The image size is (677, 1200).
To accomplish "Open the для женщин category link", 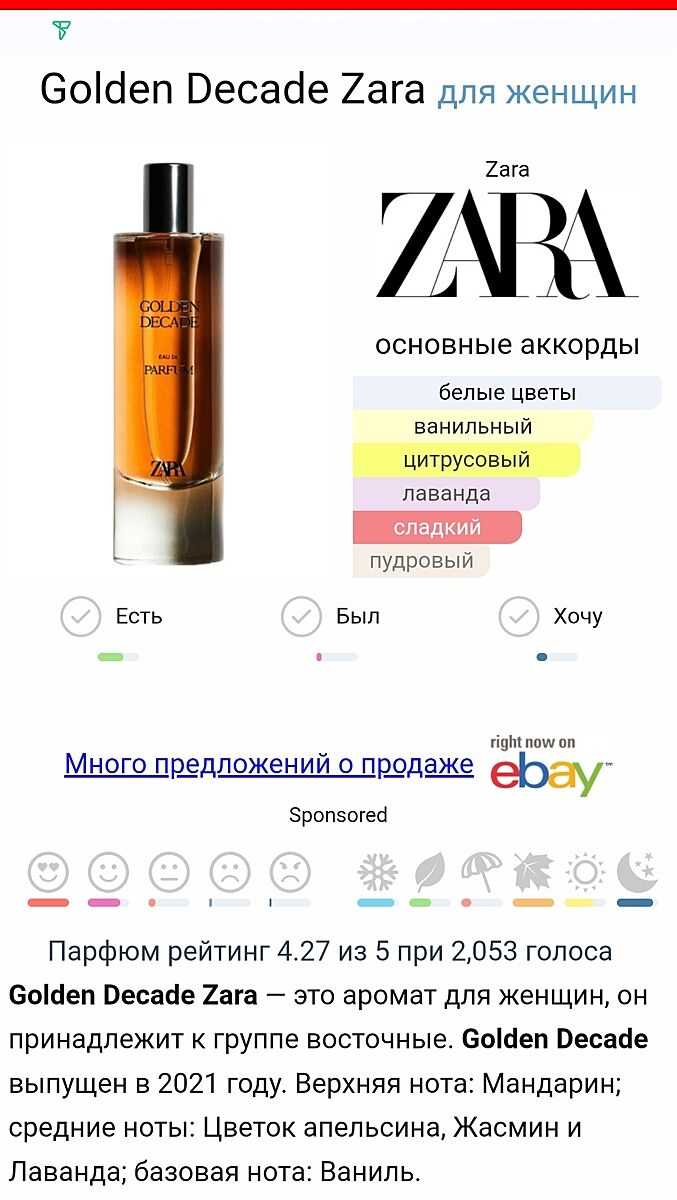I will pos(537,92).
